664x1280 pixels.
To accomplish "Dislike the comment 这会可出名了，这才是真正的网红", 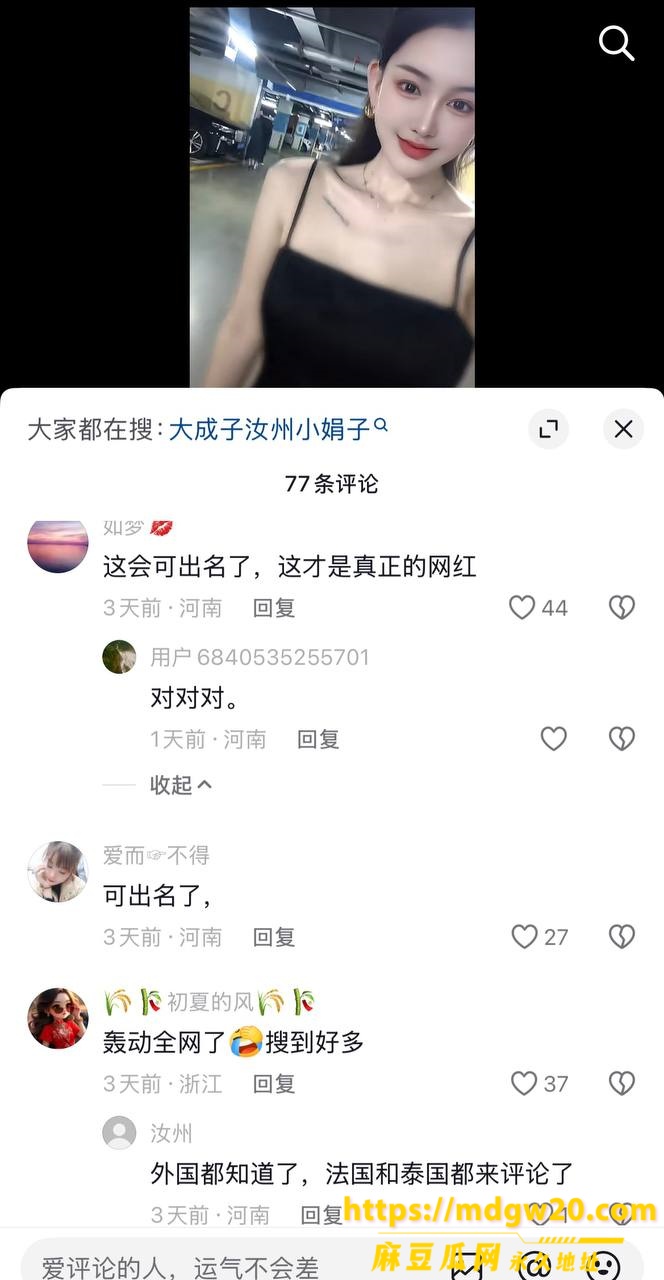I will 622,607.
